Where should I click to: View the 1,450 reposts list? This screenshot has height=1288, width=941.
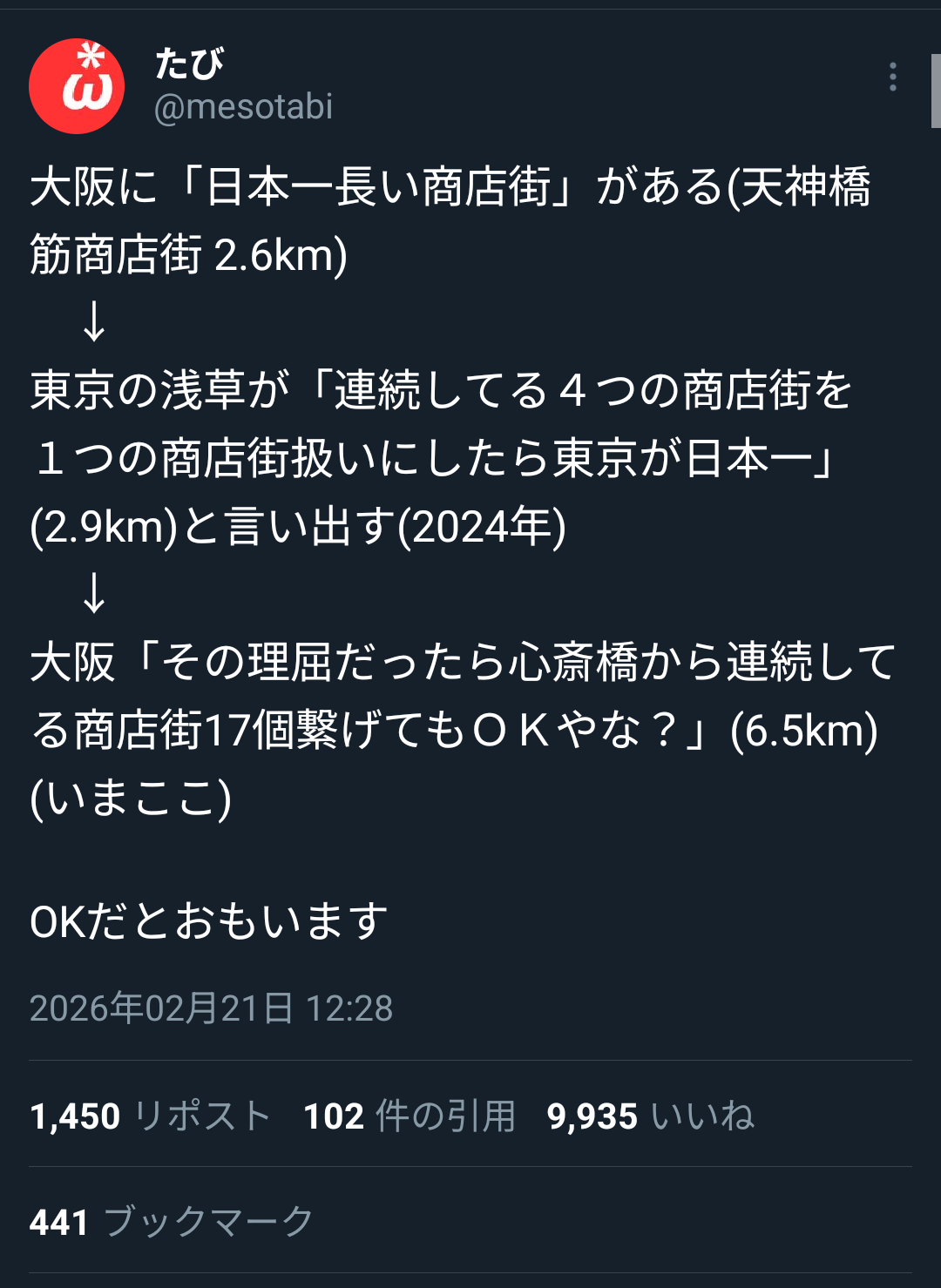[149, 1116]
